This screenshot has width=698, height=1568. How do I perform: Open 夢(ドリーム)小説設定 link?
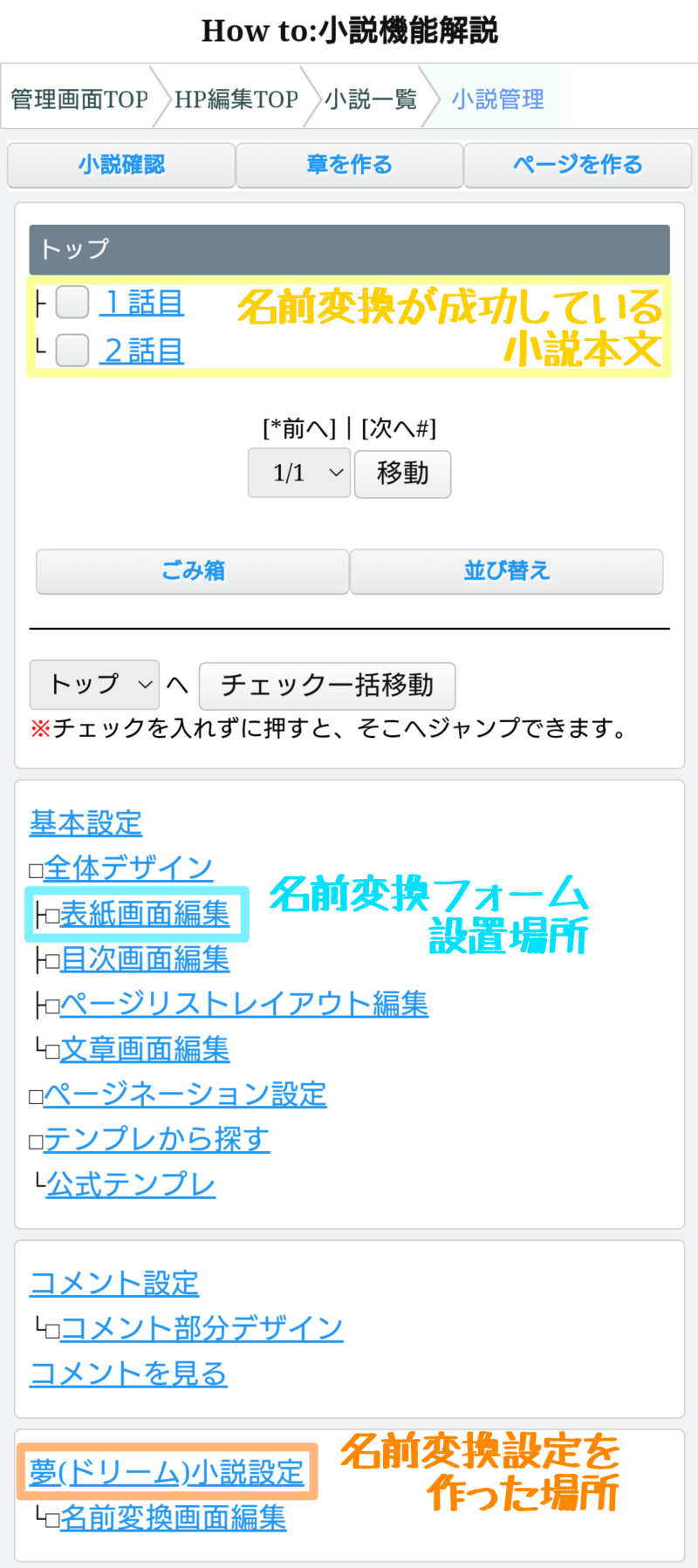click(x=166, y=1472)
